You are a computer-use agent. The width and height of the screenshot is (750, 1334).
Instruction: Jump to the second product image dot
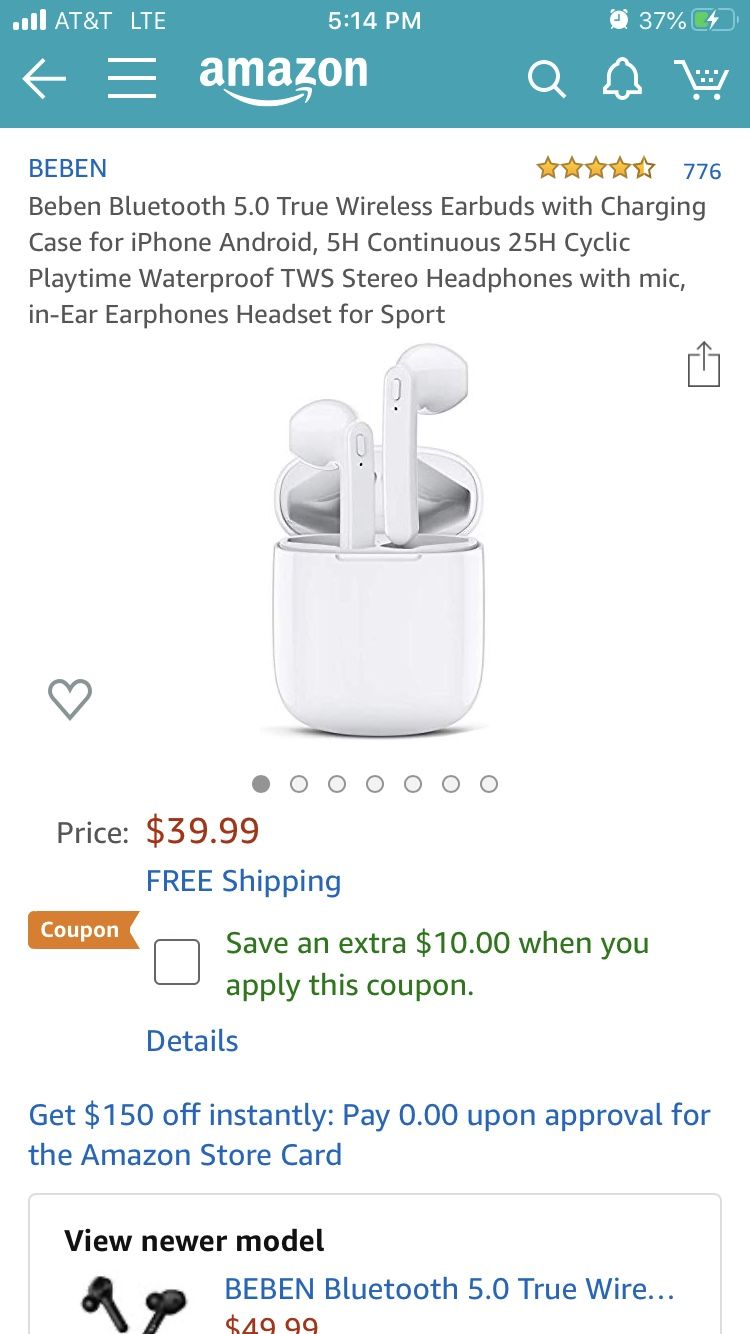(x=299, y=784)
